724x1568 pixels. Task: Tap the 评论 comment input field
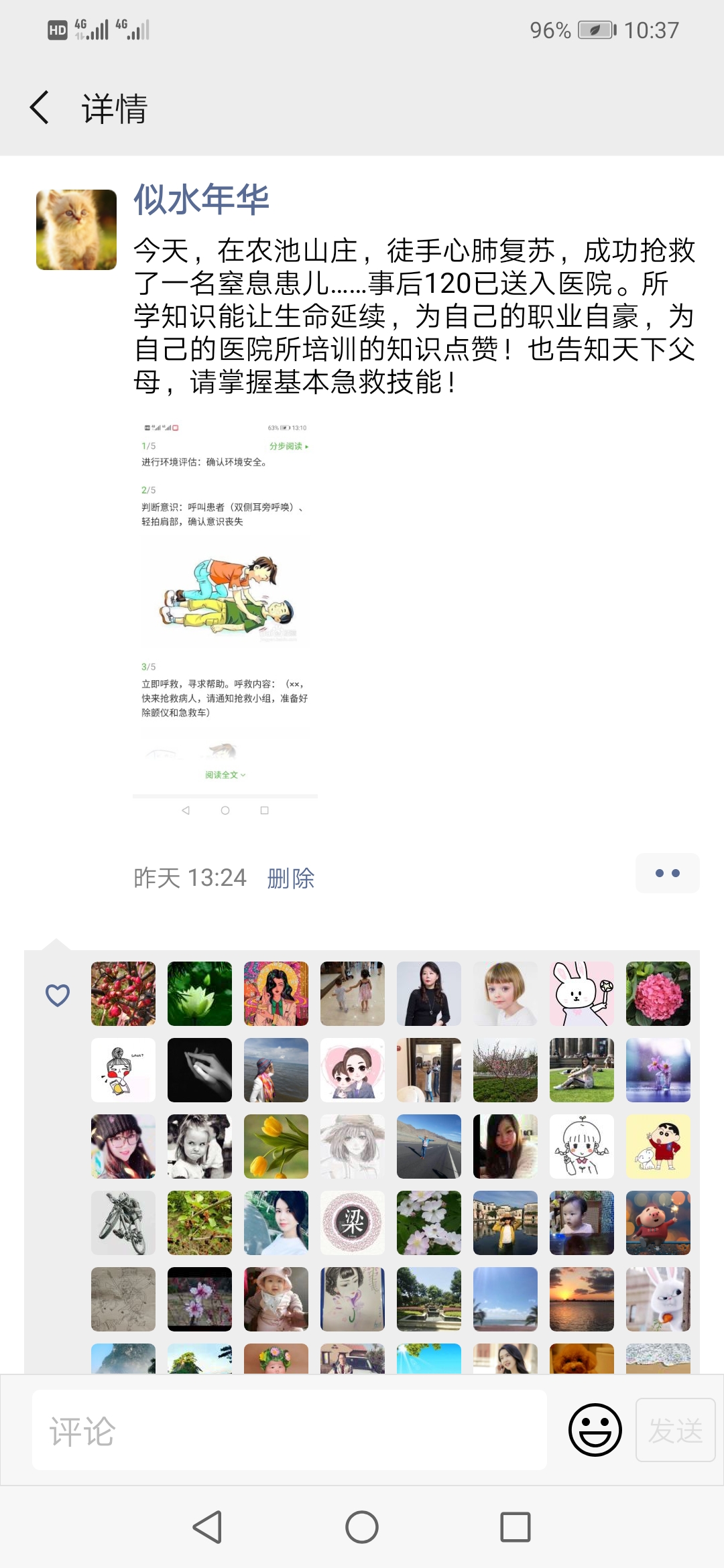[290, 1430]
